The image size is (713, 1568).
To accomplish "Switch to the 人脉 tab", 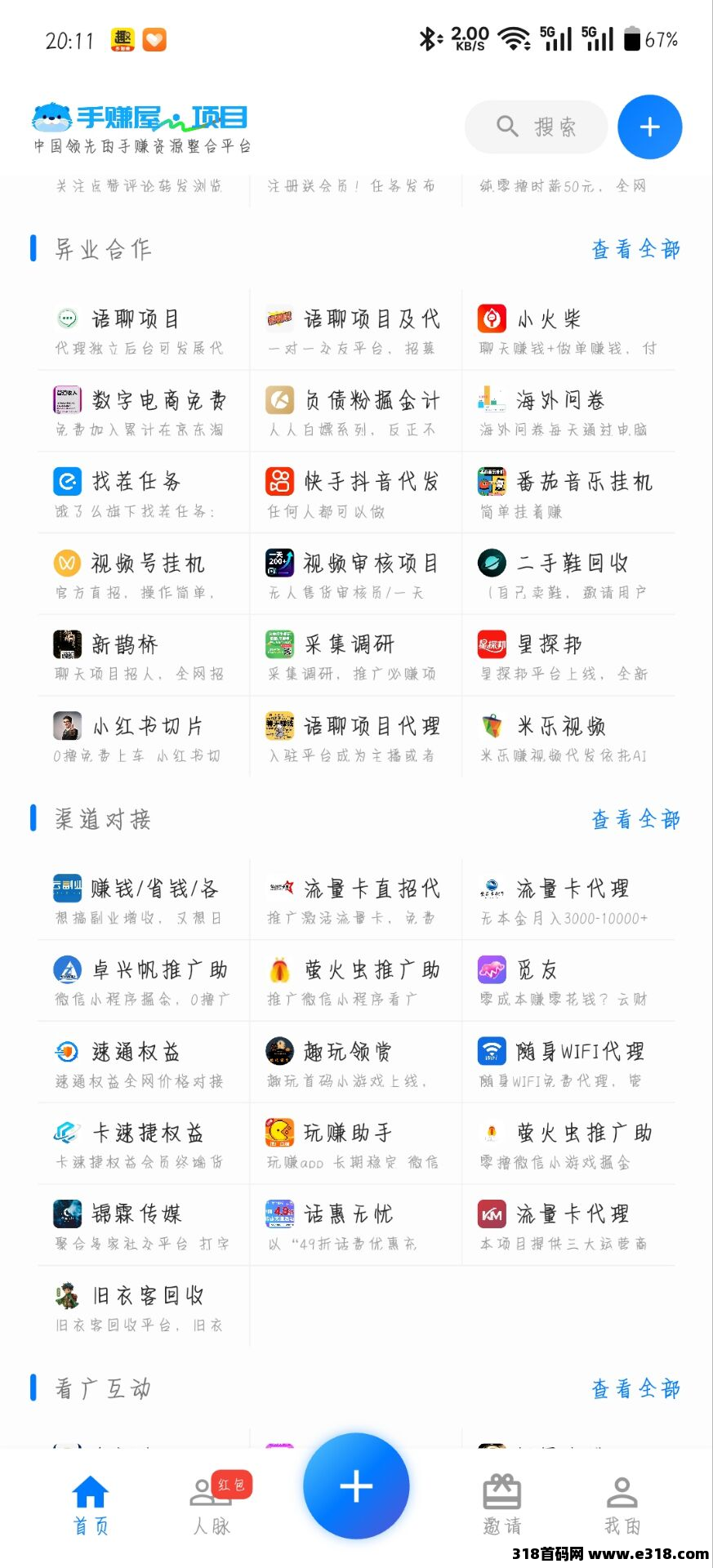I will (x=212, y=1505).
